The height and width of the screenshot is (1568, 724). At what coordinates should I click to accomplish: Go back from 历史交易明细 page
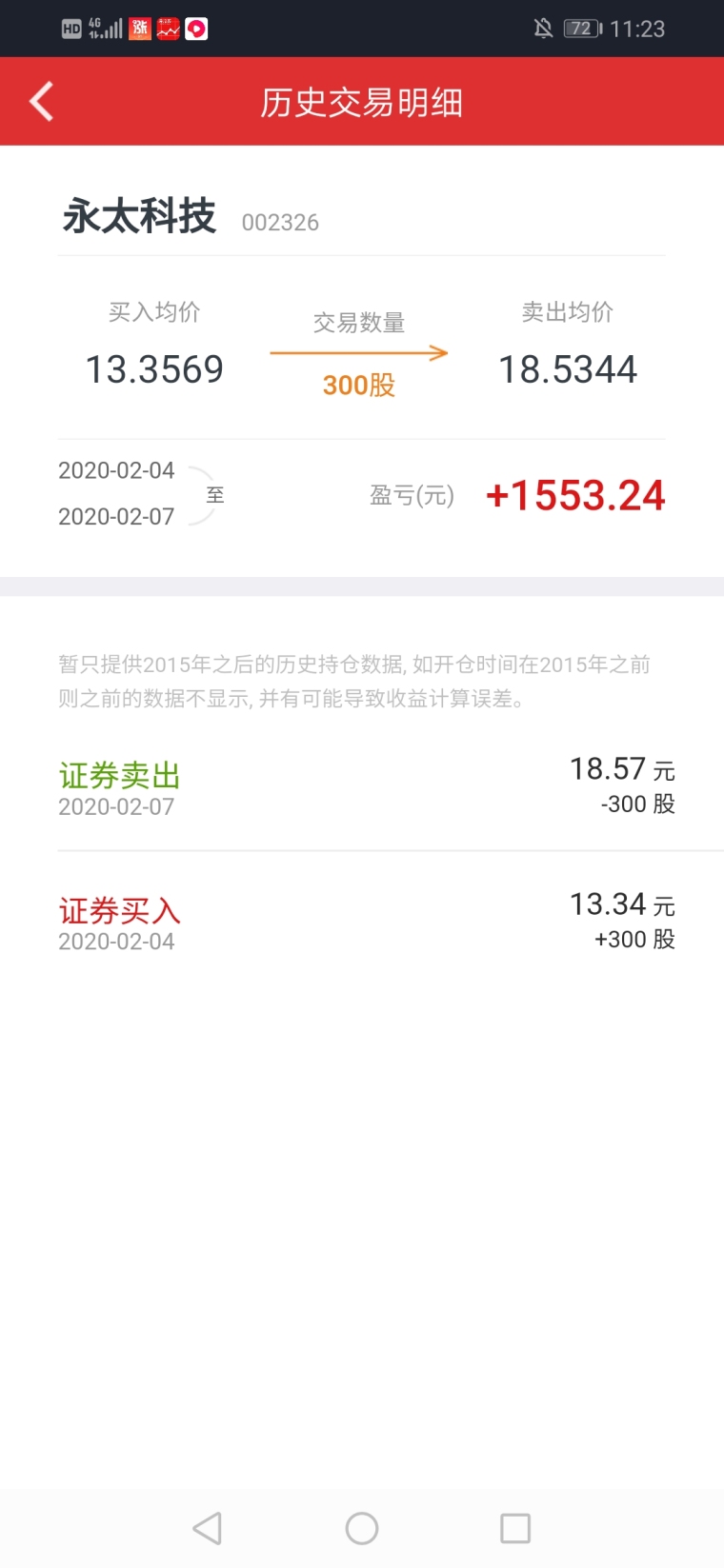pyautogui.click(x=42, y=102)
